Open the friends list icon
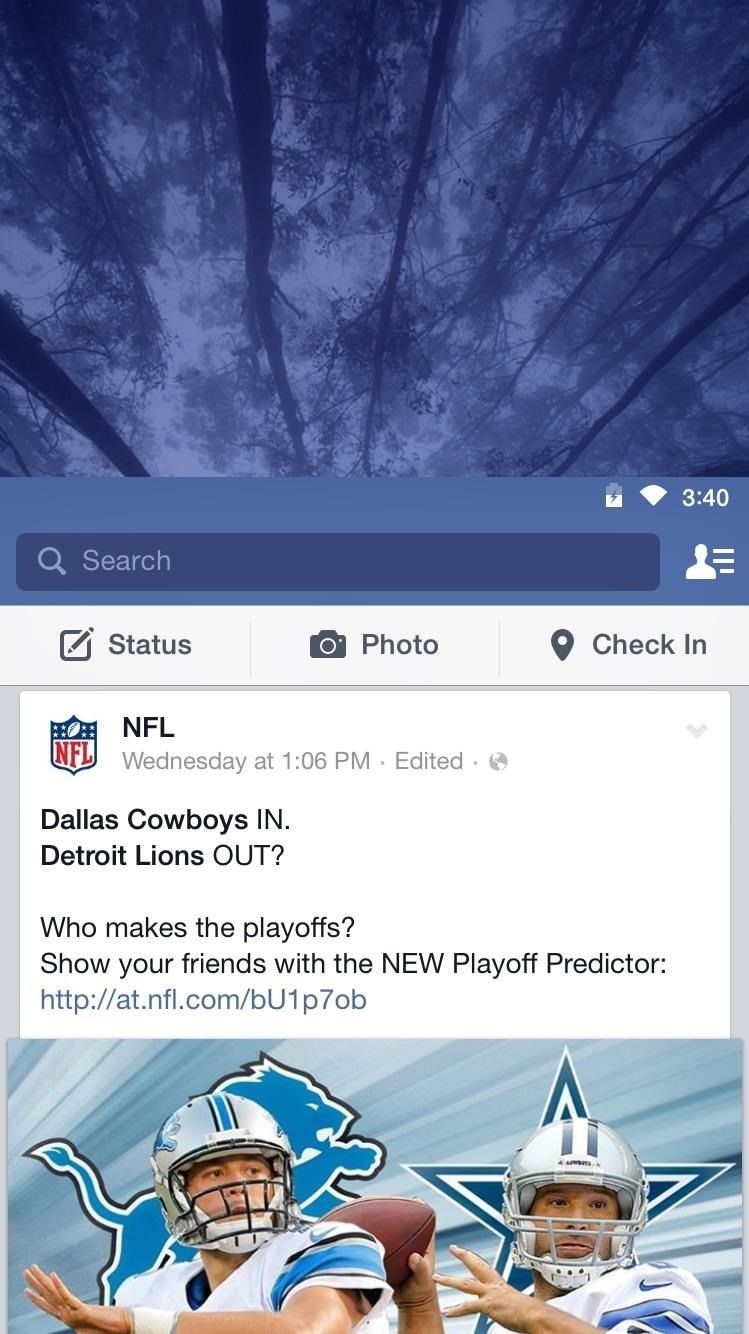The width and height of the screenshot is (749, 1334). click(709, 561)
